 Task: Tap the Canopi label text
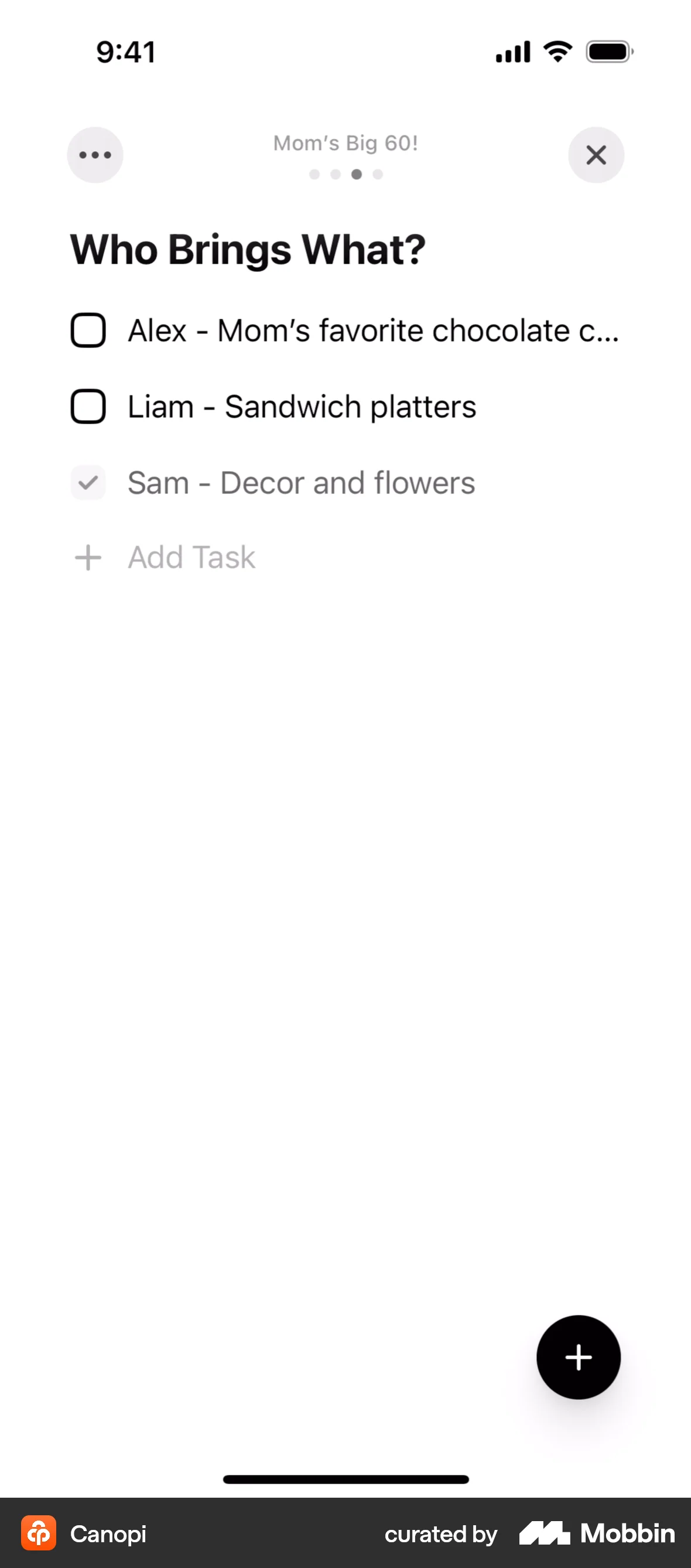point(108,1534)
